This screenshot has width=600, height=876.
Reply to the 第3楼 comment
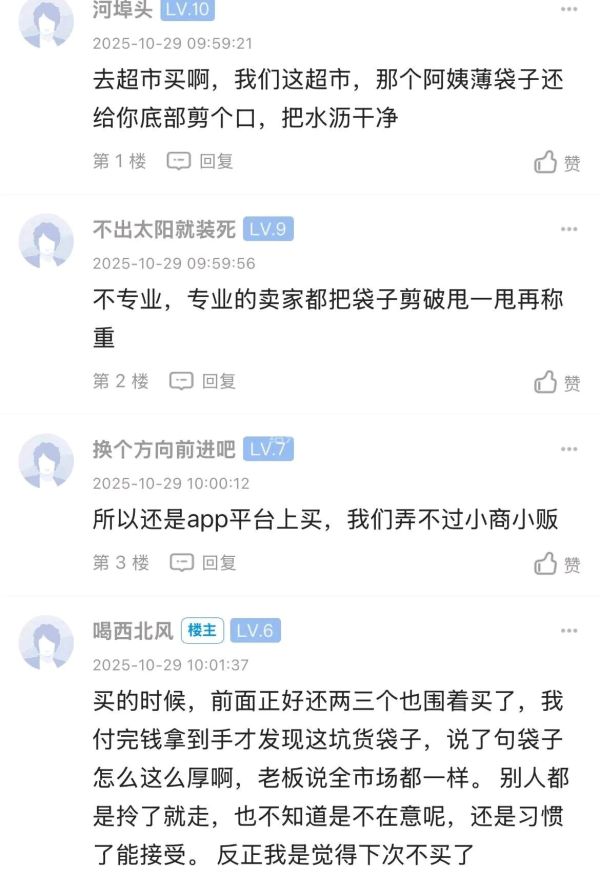point(203,563)
